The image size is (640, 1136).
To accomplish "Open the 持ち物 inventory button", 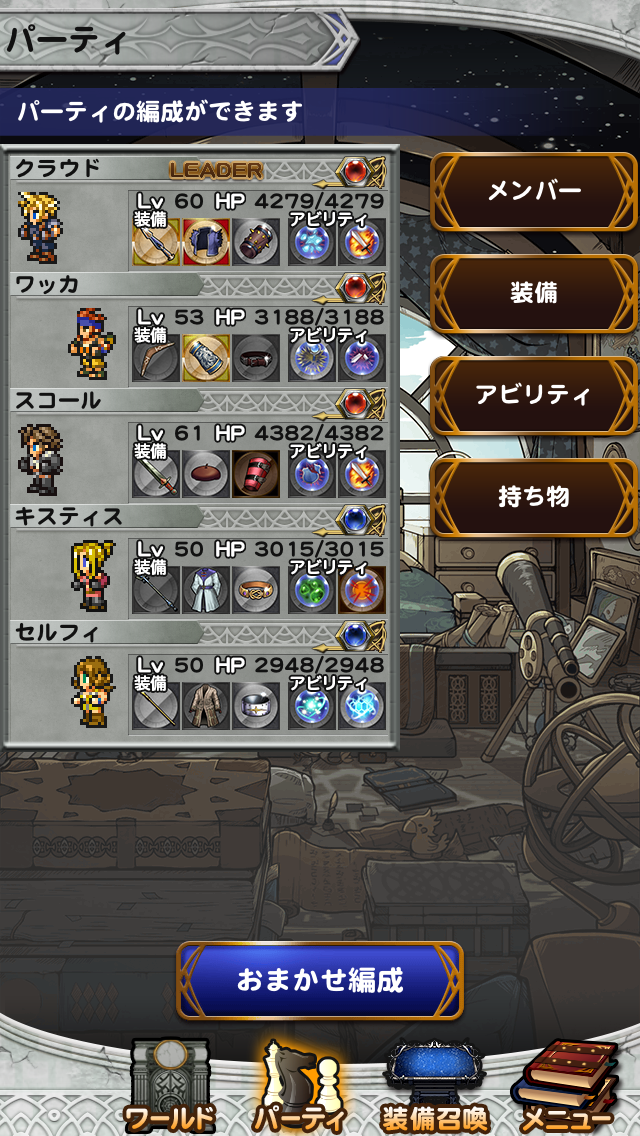I will (534, 497).
